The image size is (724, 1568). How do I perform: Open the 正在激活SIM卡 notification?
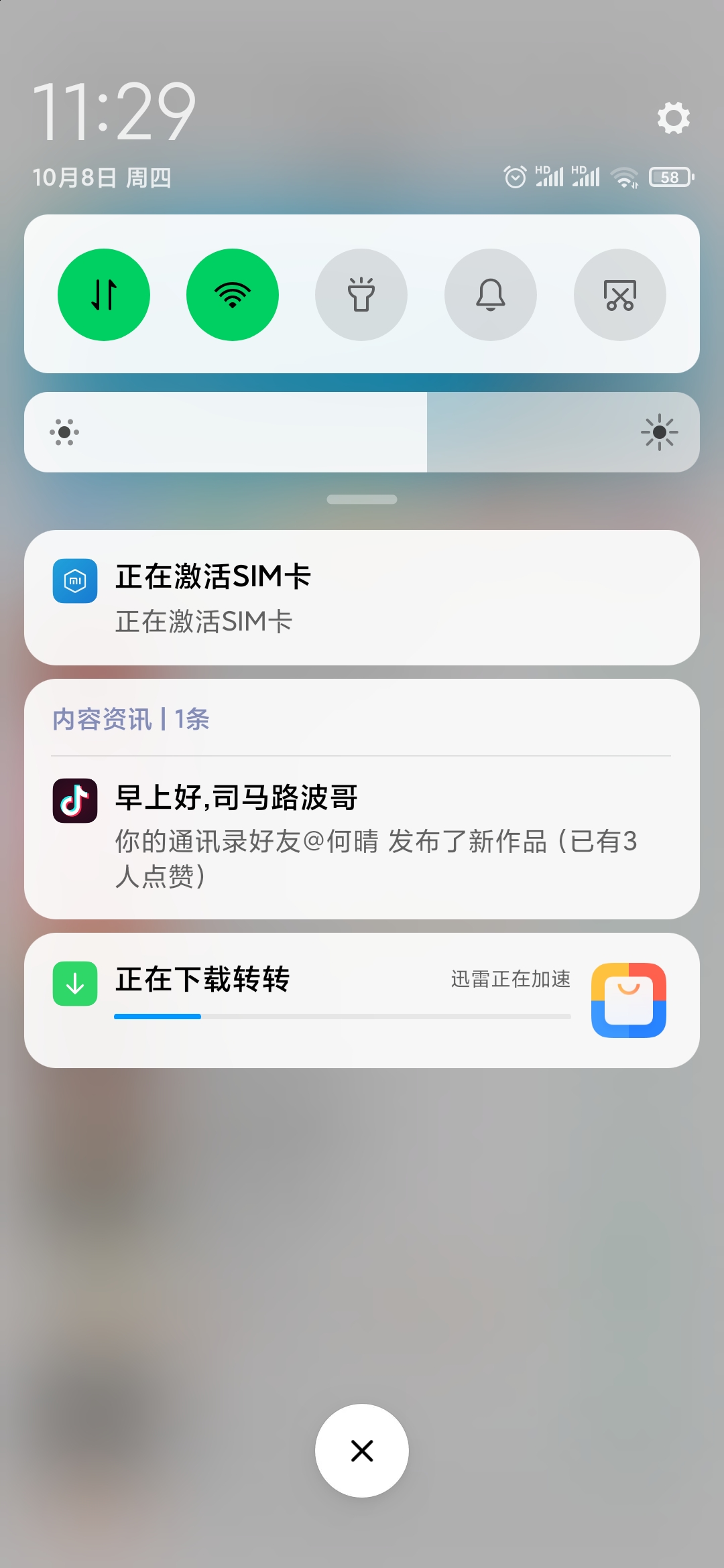(362, 598)
